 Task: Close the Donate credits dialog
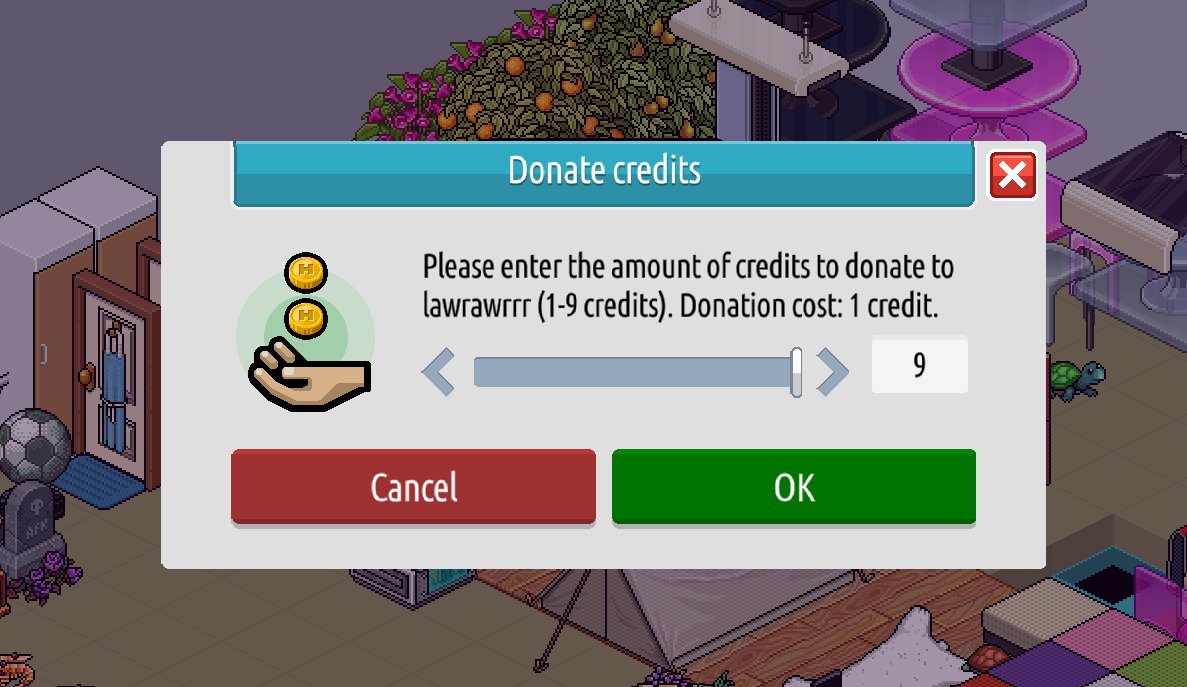[1012, 176]
